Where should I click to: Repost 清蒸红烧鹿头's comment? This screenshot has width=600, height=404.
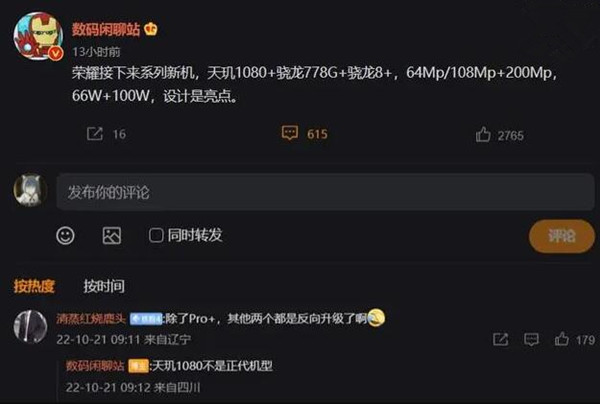(499, 341)
